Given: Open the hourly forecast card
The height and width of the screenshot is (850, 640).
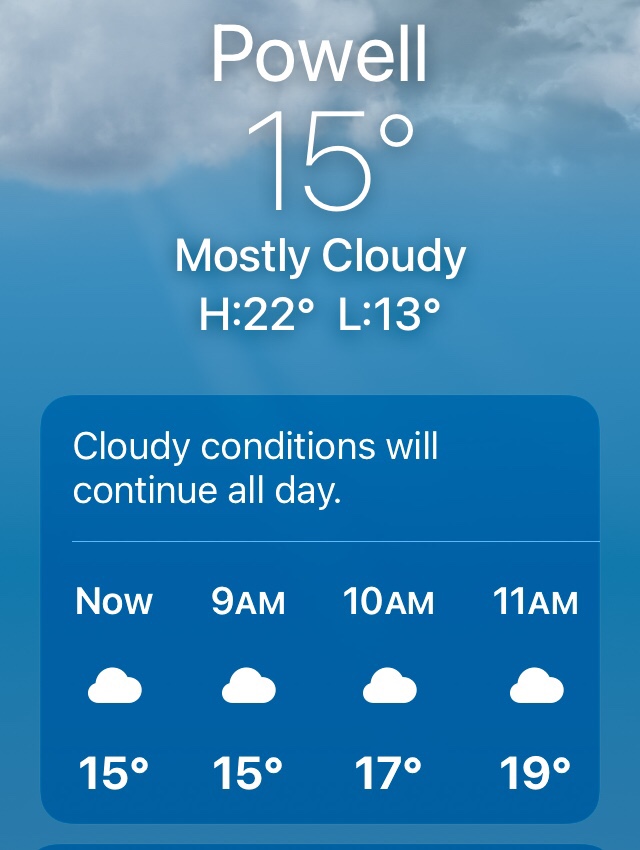Looking at the screenshot, I should [x=320, y=610].
